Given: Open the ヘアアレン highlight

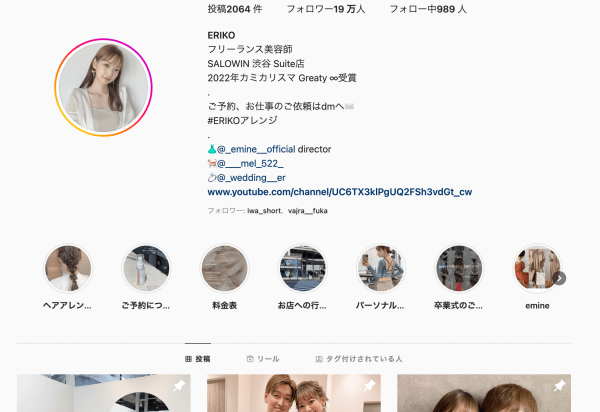Looking at the screenshot, I should 69,270.
